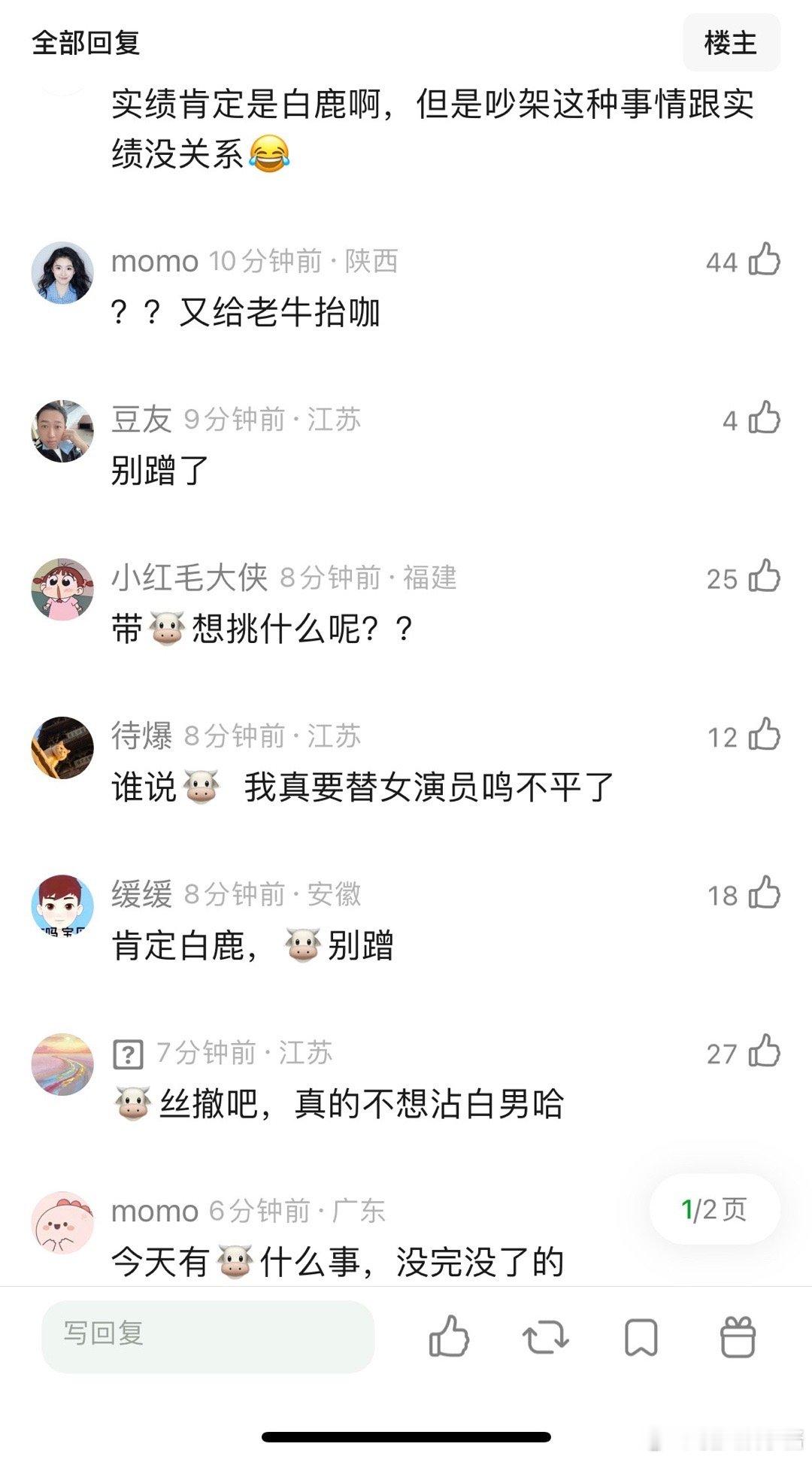812x1459 pixels.
Task: Toggle 楼主 to filter author replies
Action: (x=732, y=43)
